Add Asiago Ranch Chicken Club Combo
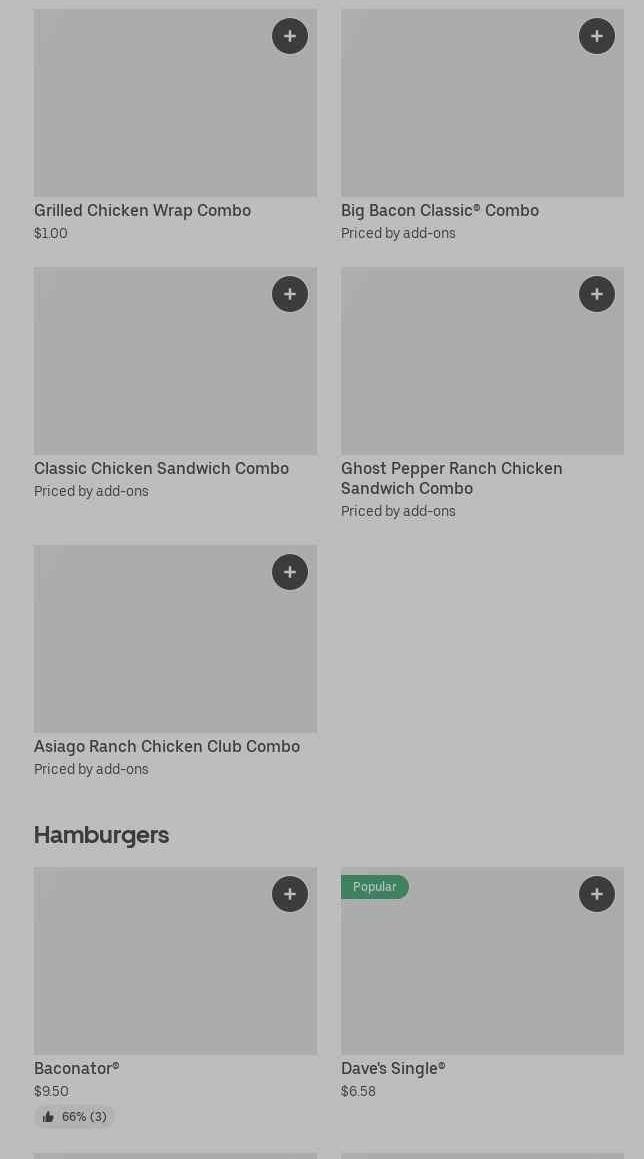Screen dimensions: 644x1159 point(290,573)
